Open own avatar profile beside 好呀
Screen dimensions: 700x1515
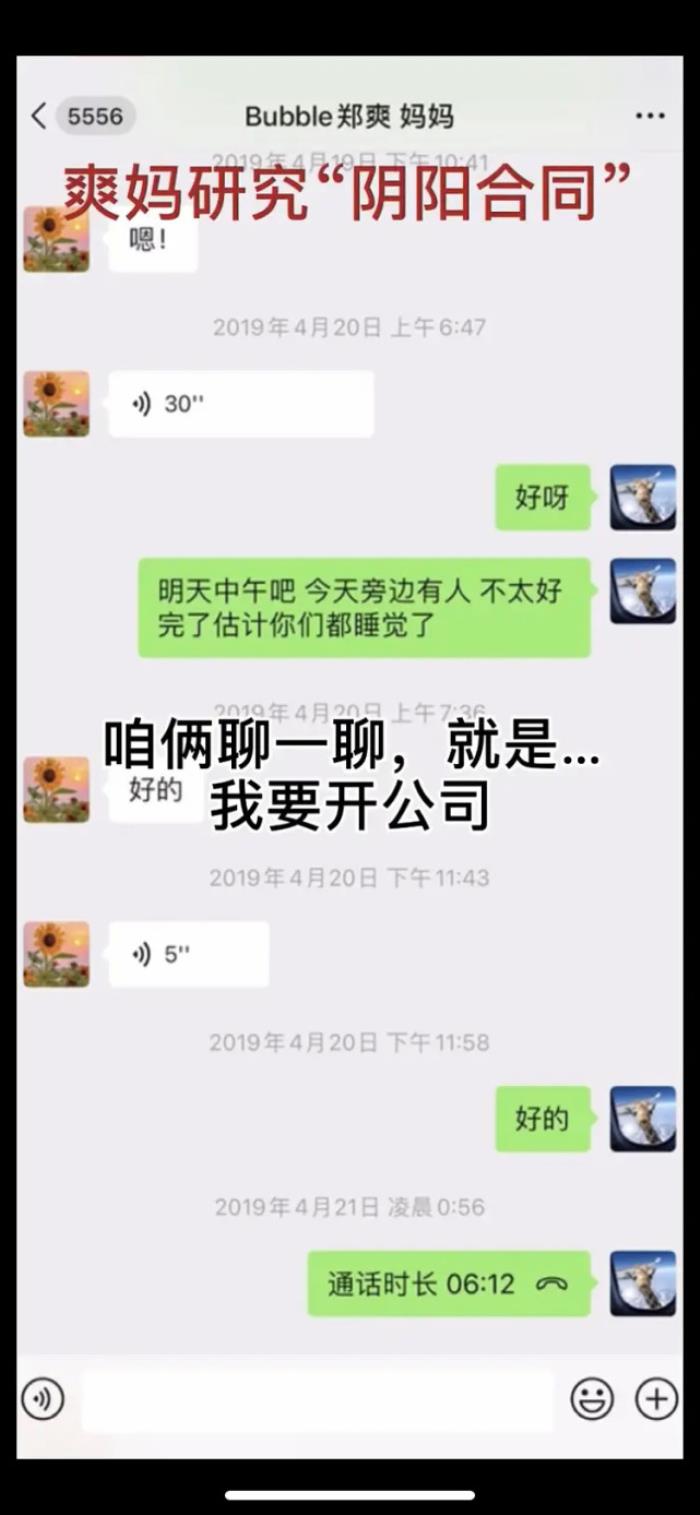pos(643,497)
